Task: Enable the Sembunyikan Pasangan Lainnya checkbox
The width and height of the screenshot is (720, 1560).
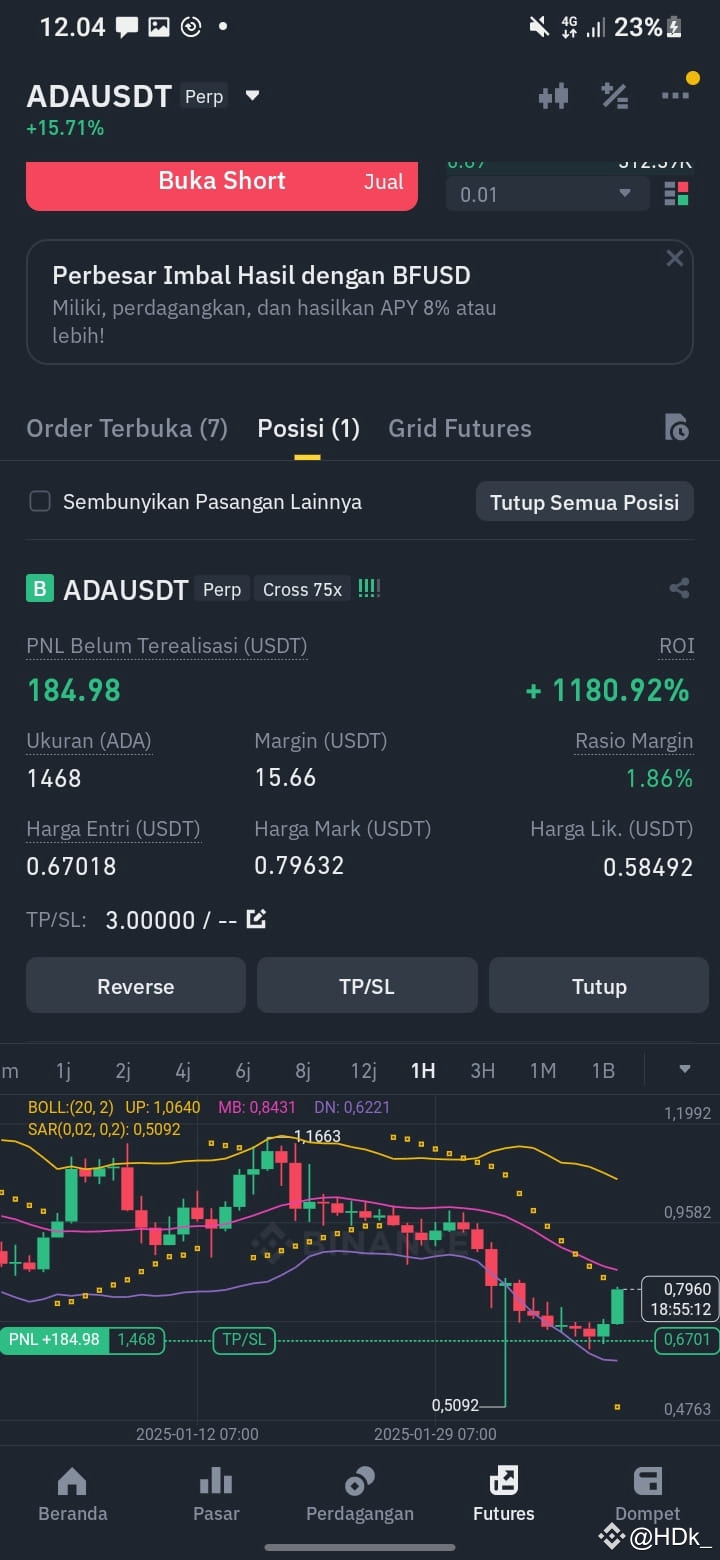Action: click(40, 501)
